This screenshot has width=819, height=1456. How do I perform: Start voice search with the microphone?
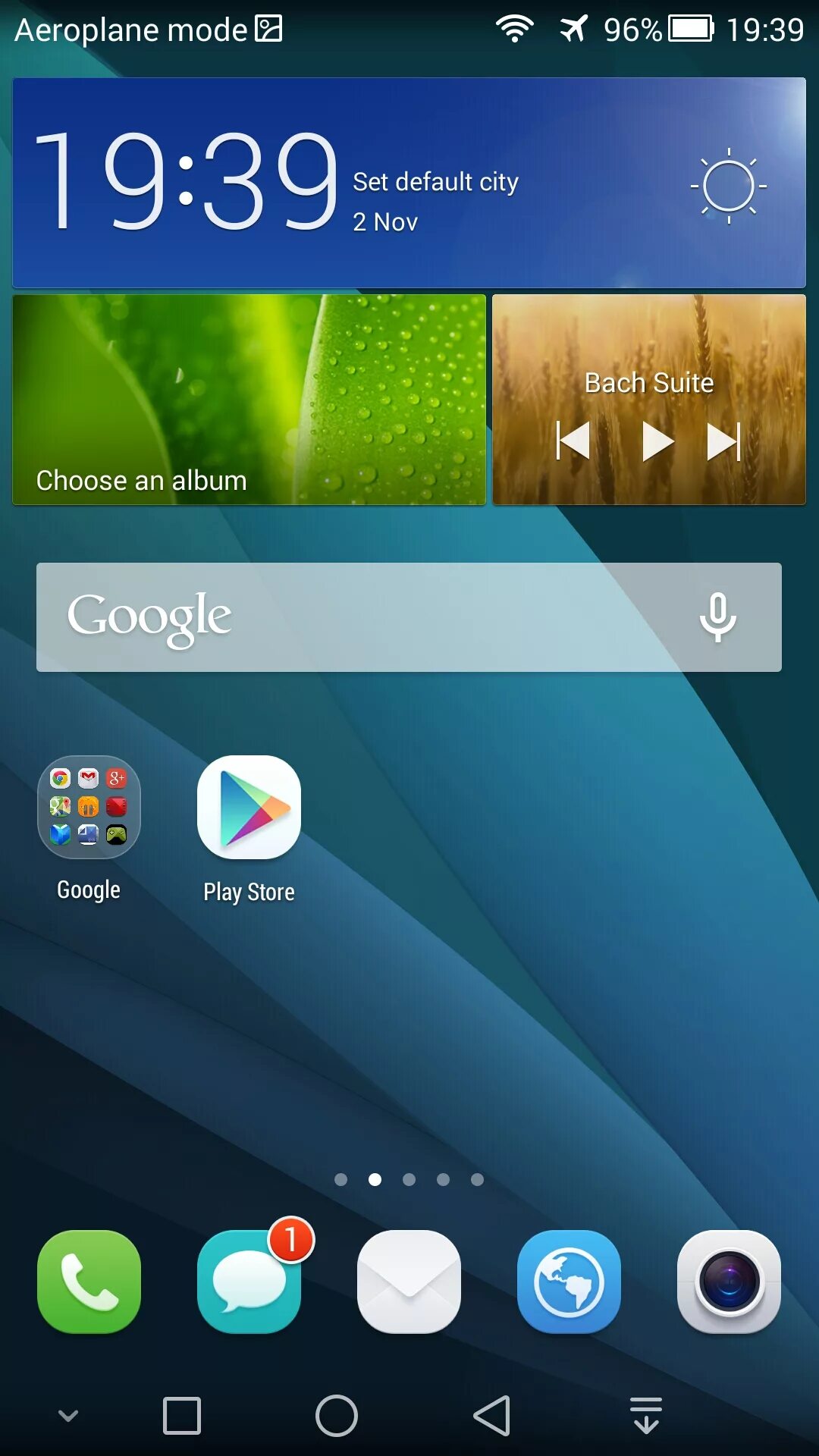click(x=717, y=617)
